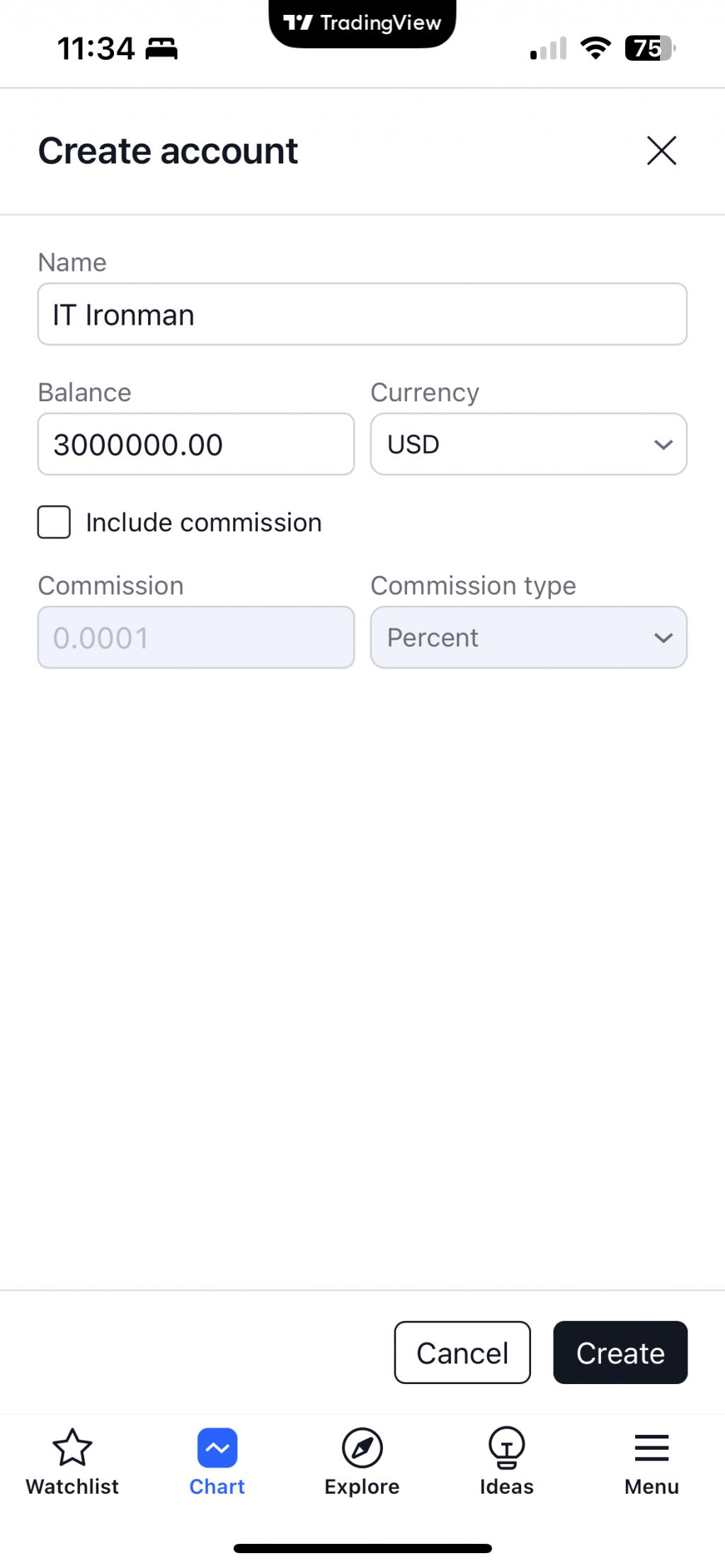Open the Explore tab
This screenshot has width=725, height=1568.
coord(362,1462)
